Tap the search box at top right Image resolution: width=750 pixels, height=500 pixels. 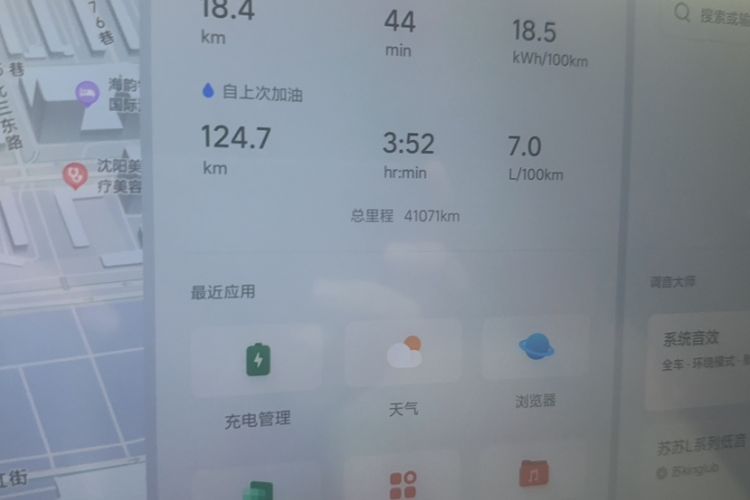tap(713, 15)
